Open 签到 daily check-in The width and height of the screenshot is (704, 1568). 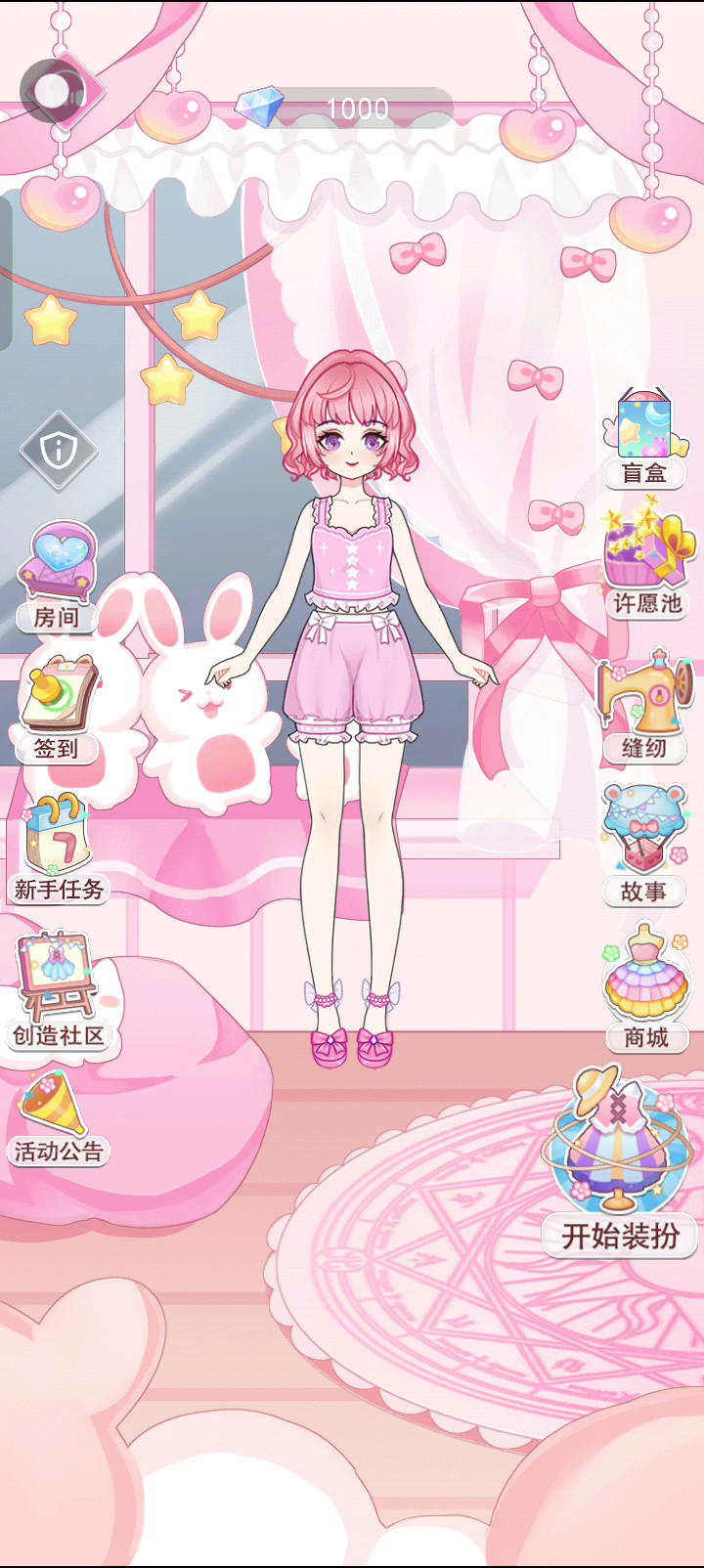click(x=57, y=710)
